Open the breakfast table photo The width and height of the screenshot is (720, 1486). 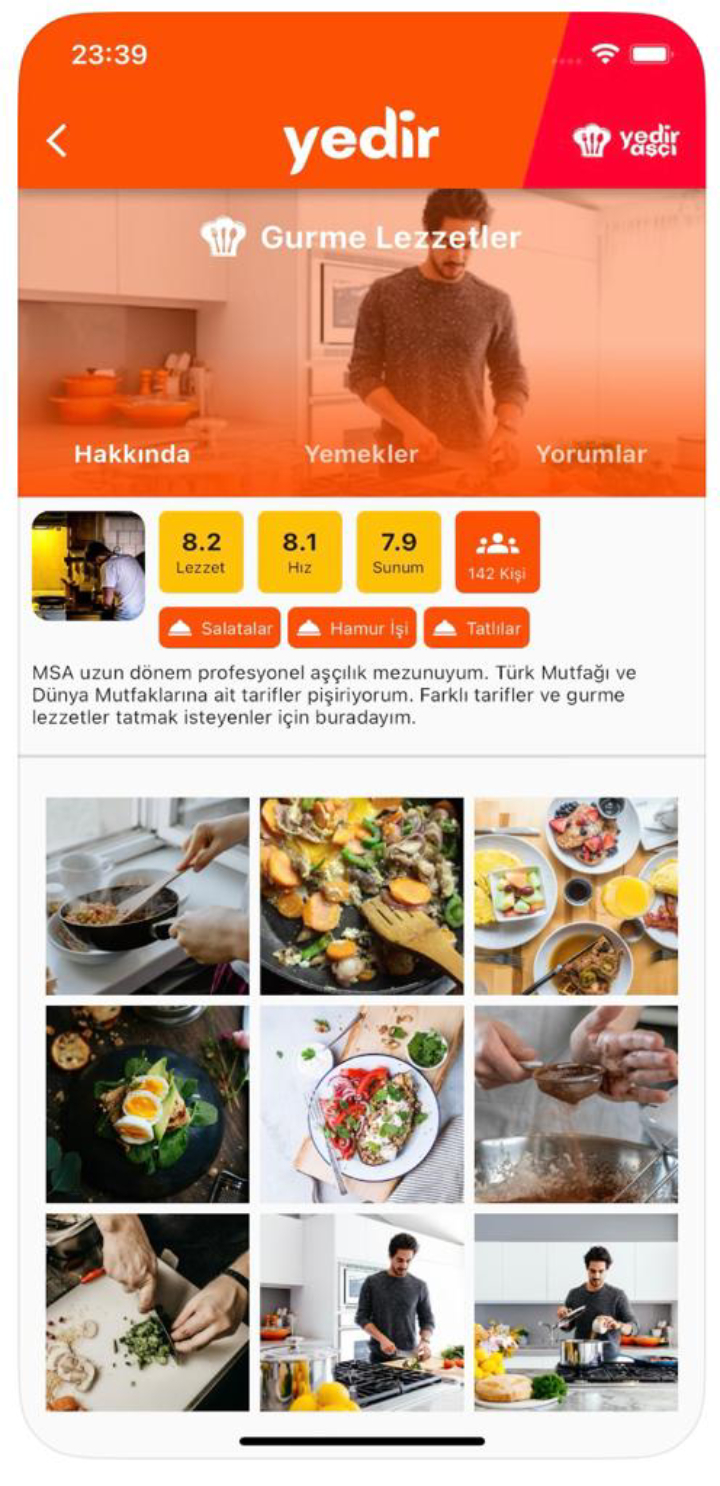(x=576, y=895)
